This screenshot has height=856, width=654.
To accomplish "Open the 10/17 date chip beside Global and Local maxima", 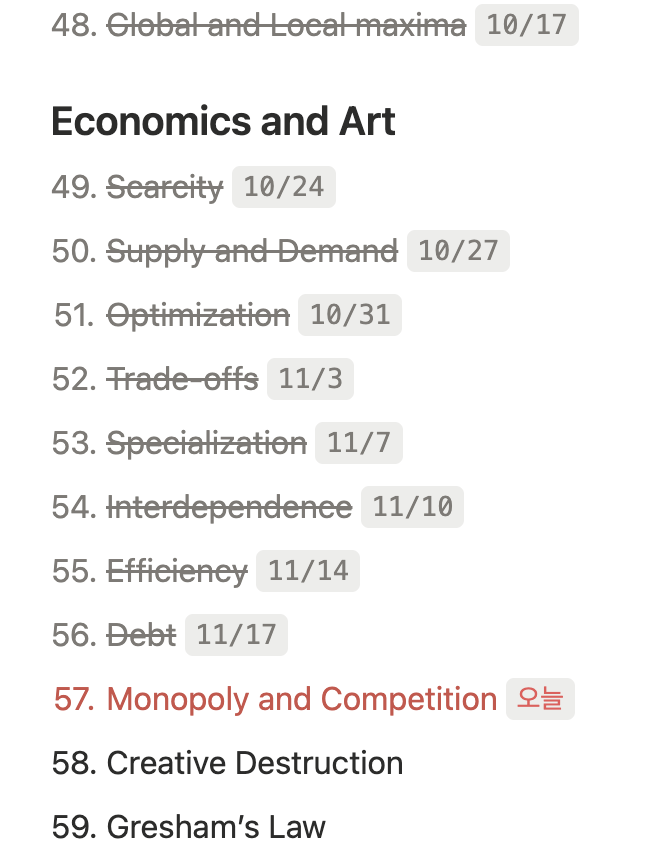I will pos(526,24).
